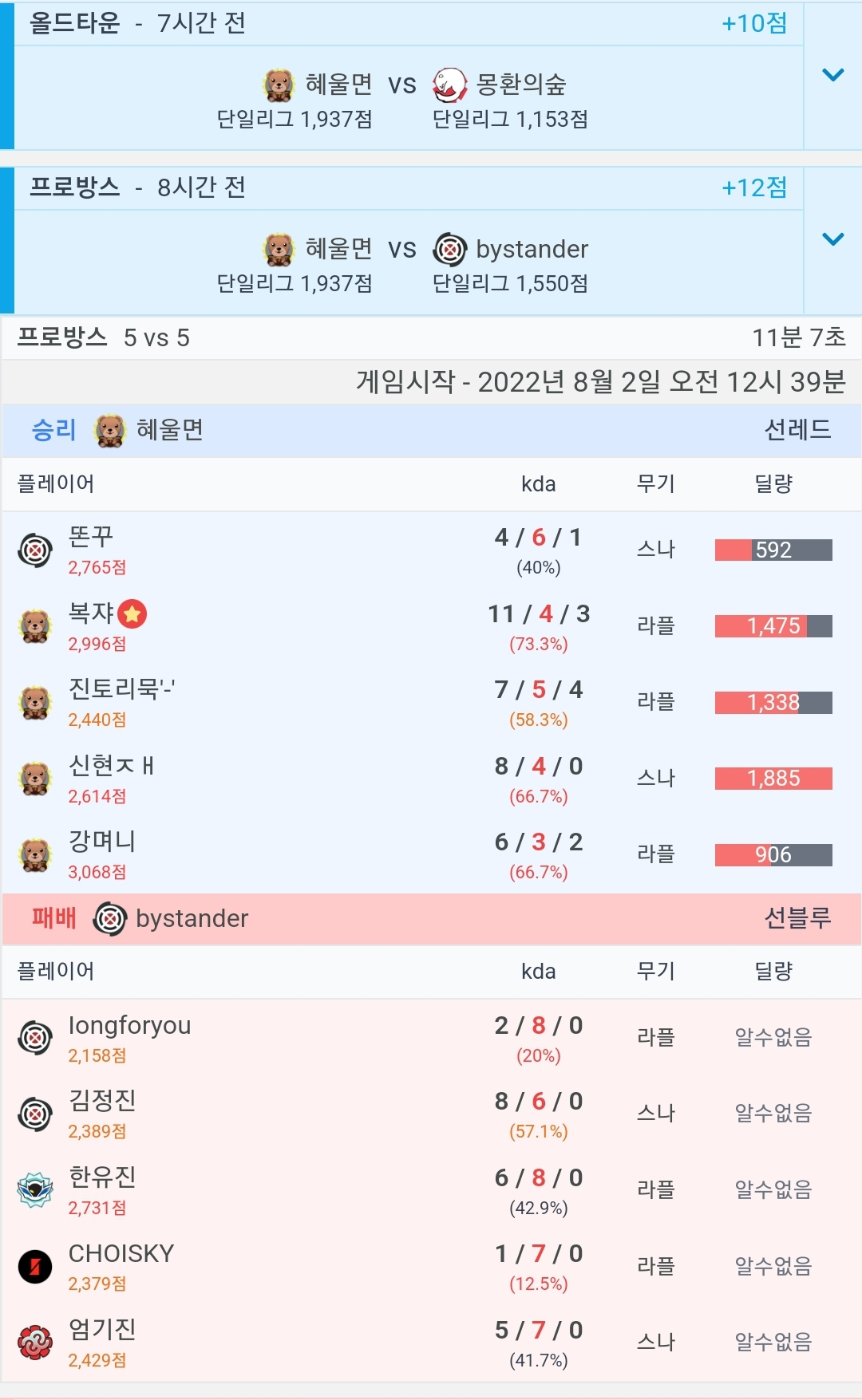Expand the 올드타운 match chevron
Screen dimensions: 862x1400
pos(832,75)
